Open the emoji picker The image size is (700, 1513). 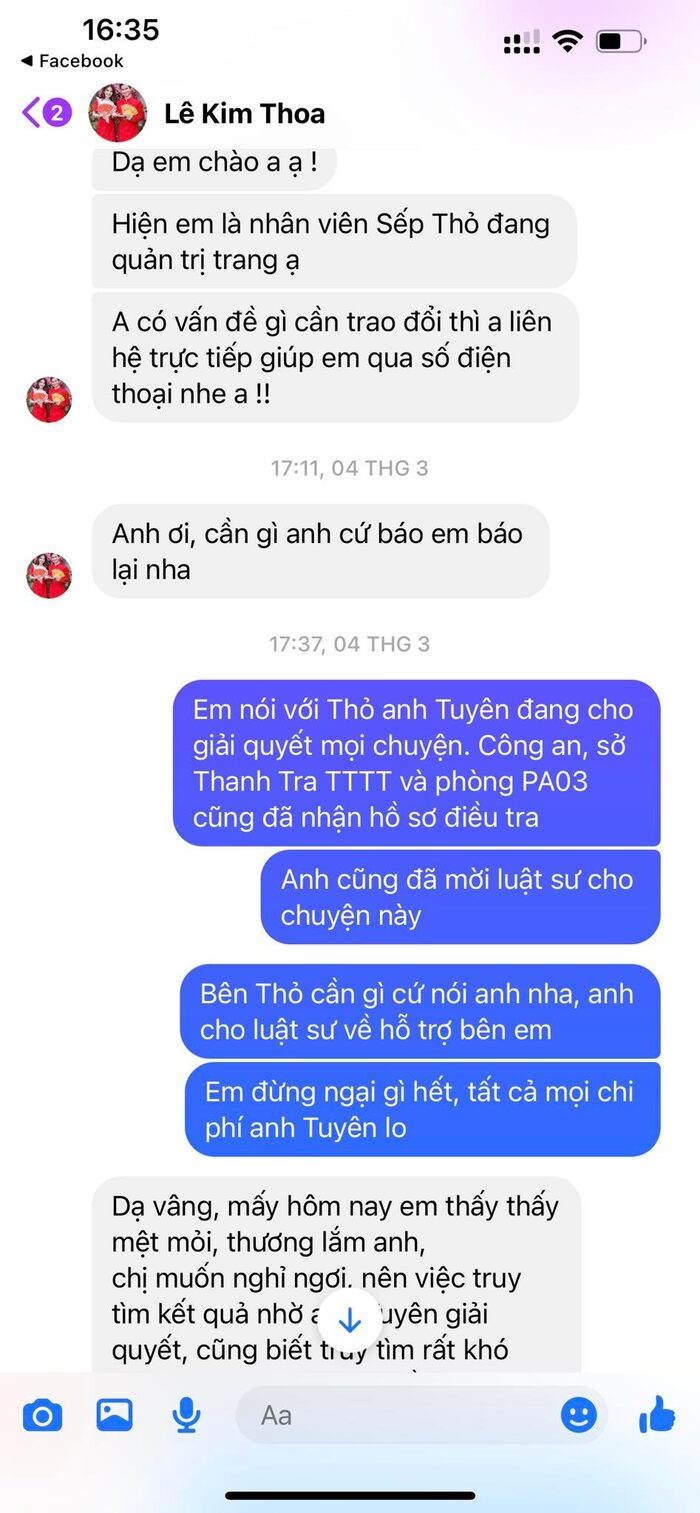578,1414
